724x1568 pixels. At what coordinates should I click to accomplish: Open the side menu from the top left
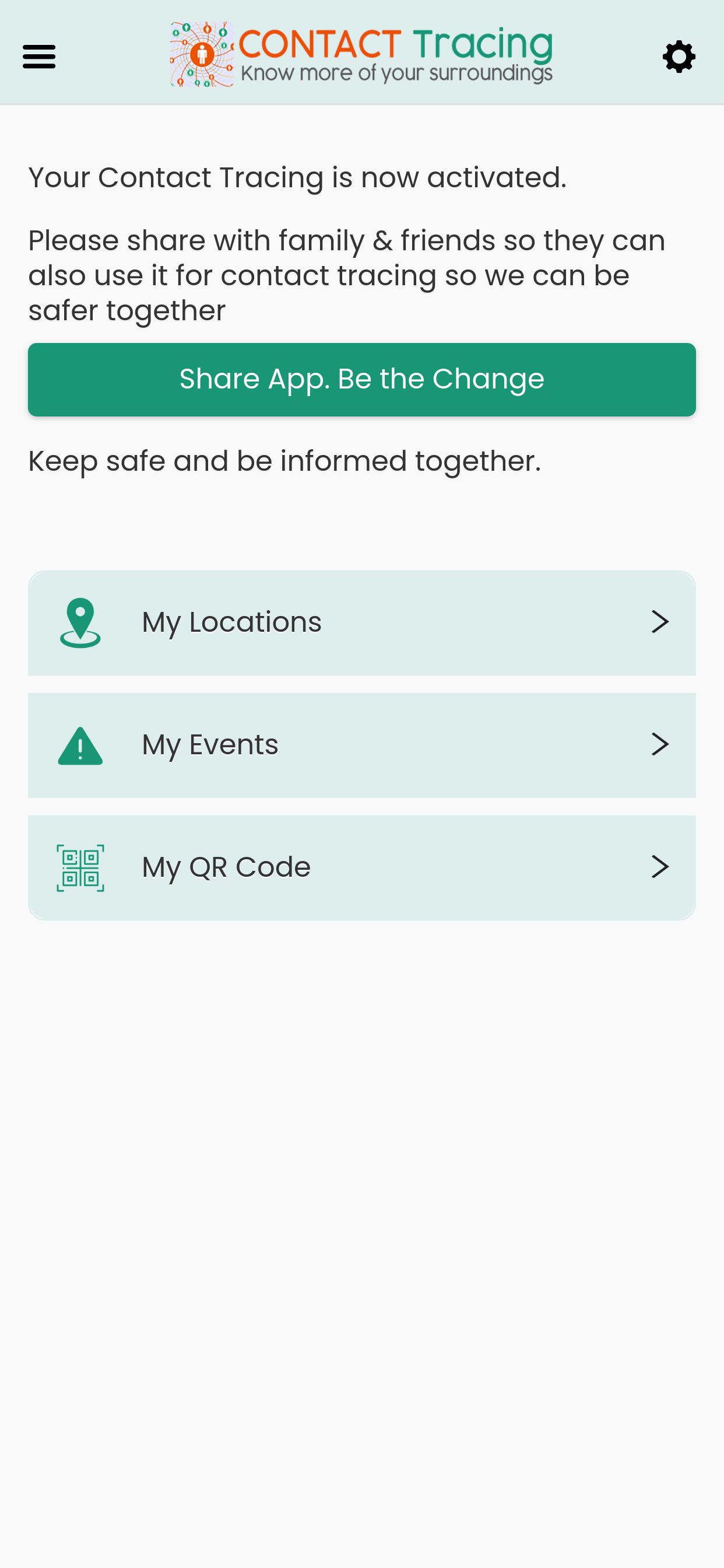coord(39,56)
